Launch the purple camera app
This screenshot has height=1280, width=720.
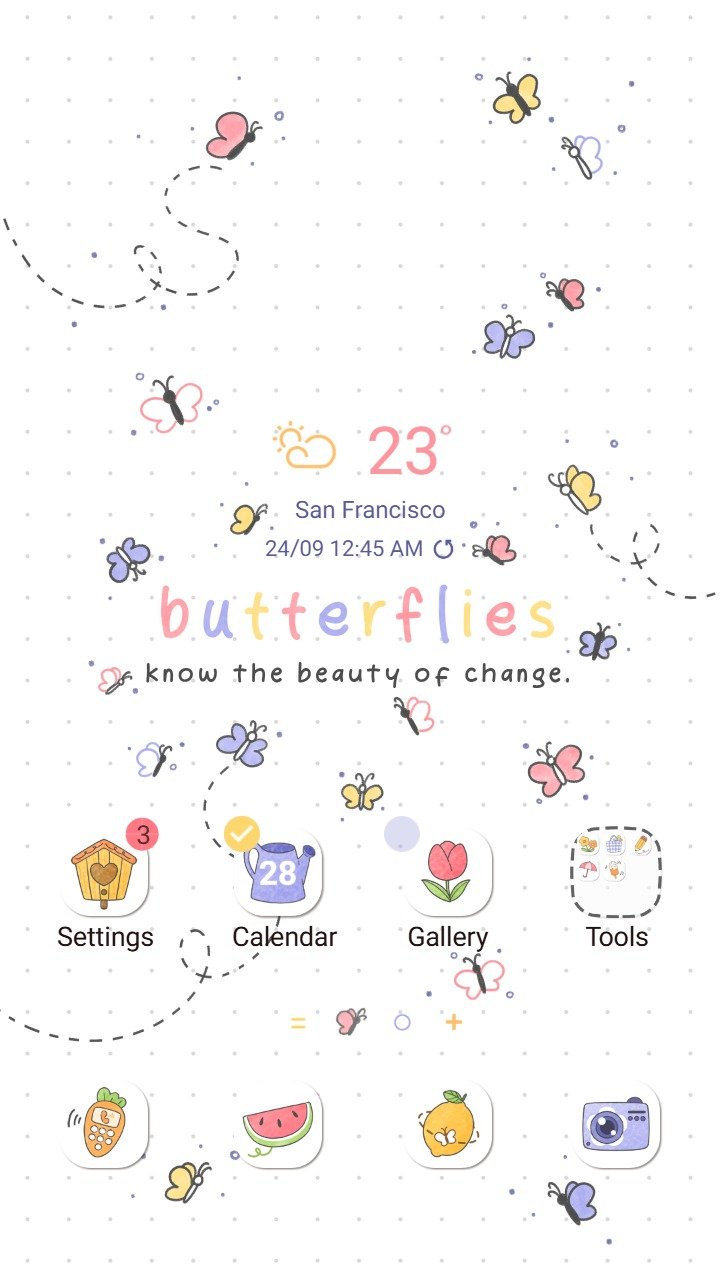click(617, 1125)
